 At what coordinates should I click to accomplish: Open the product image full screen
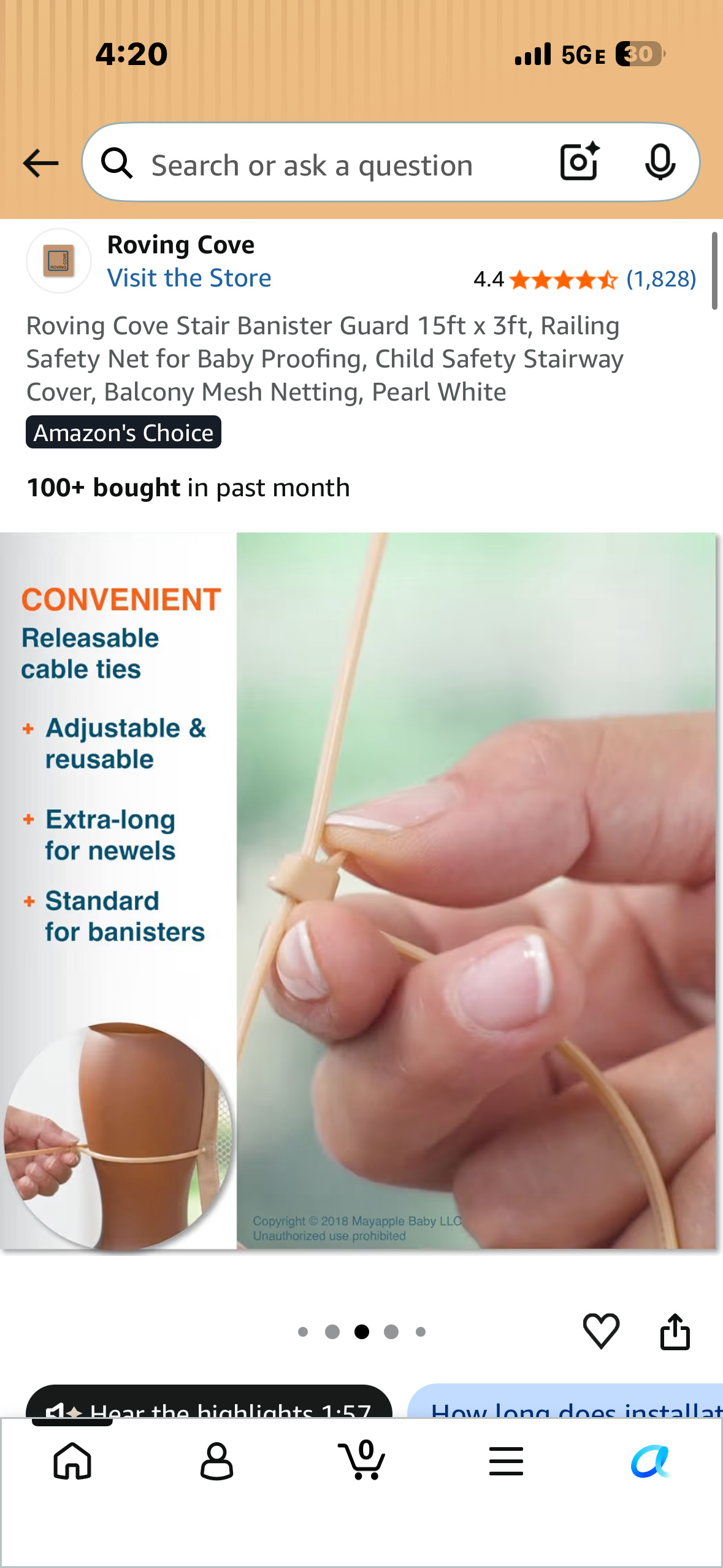(358, 890)
